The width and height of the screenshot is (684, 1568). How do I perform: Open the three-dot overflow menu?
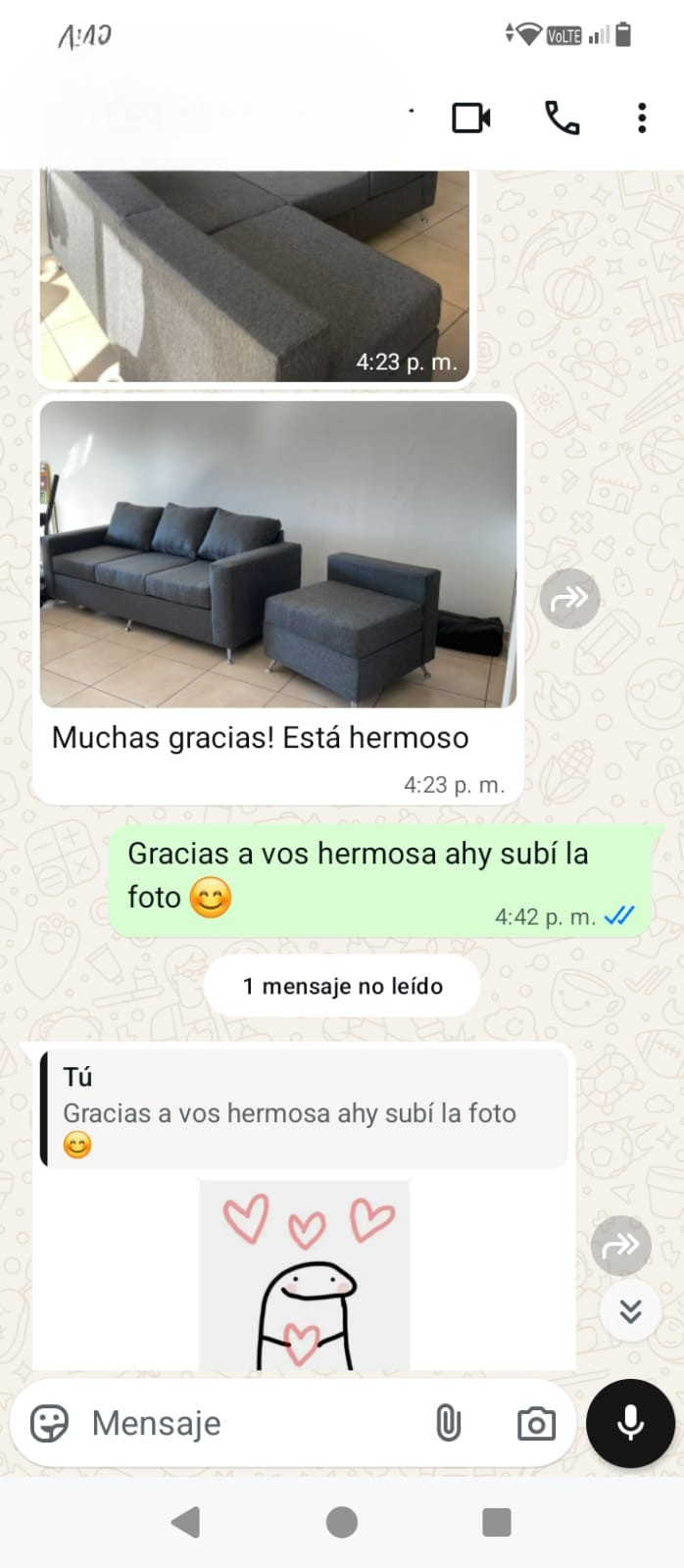[642, 118]
